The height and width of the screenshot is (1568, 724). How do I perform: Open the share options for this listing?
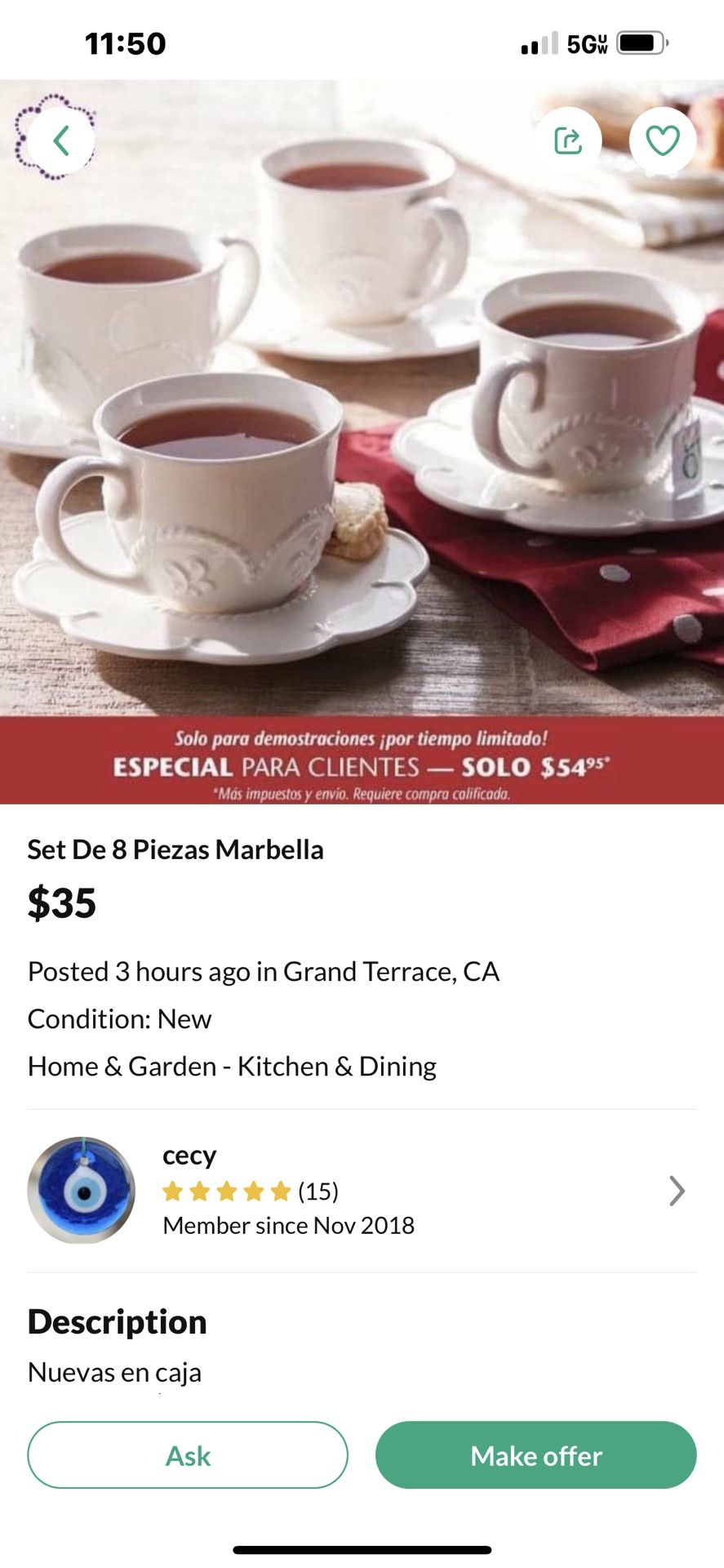click(x=570, y=140)
